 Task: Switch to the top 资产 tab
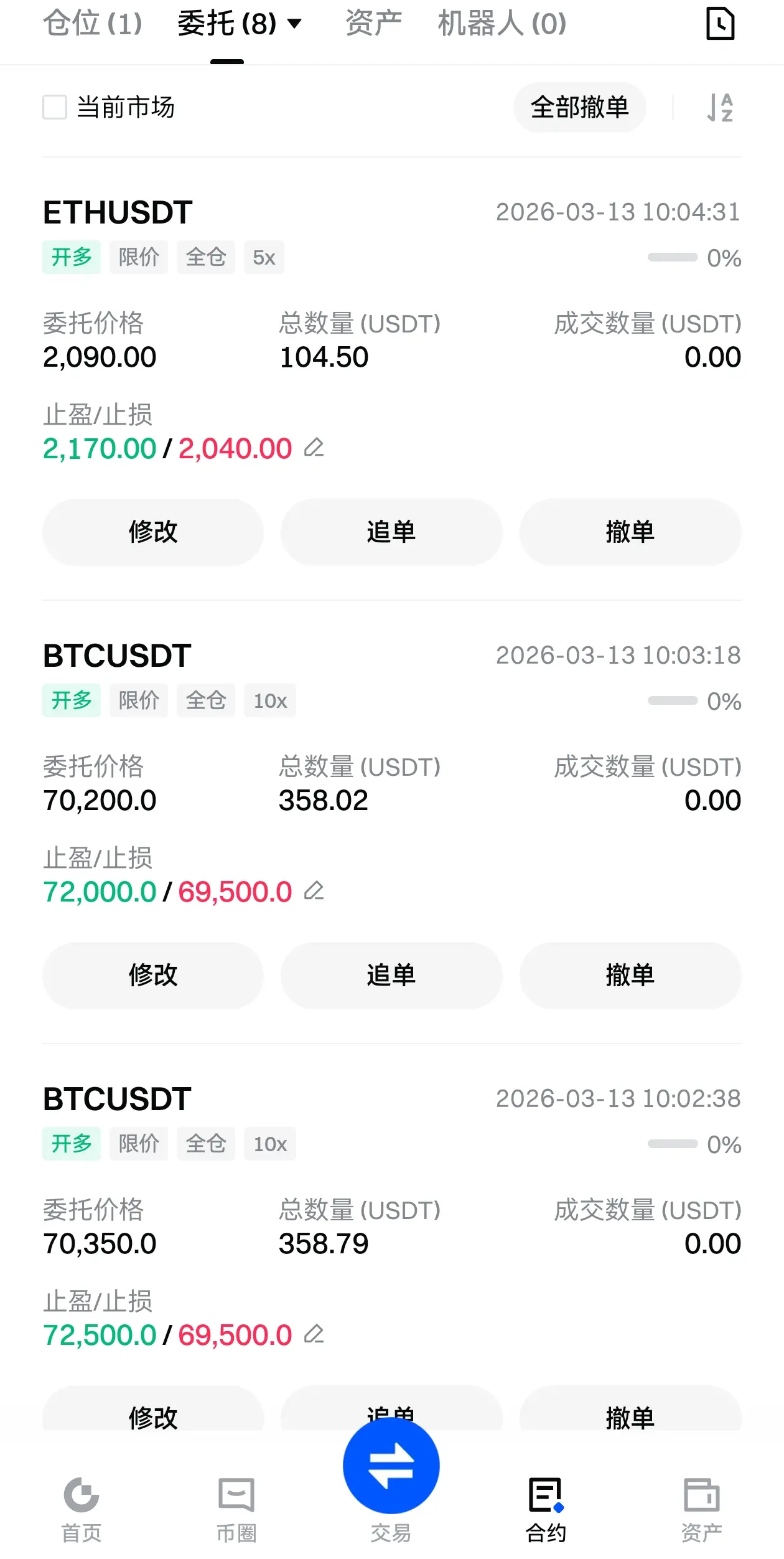point(373,24)
